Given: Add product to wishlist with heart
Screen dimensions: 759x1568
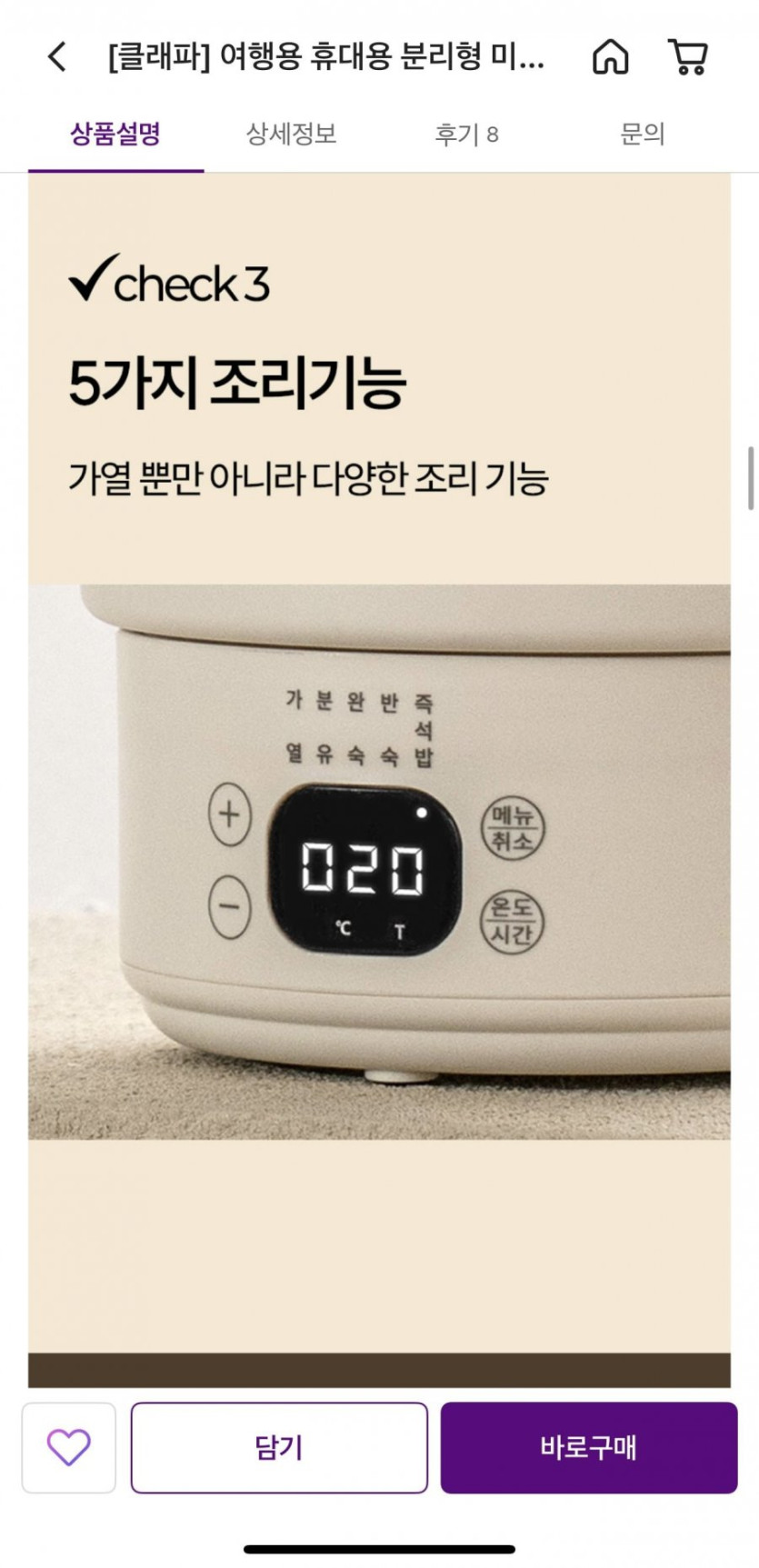Looking at the screenshot, I should click(69, 1447).
